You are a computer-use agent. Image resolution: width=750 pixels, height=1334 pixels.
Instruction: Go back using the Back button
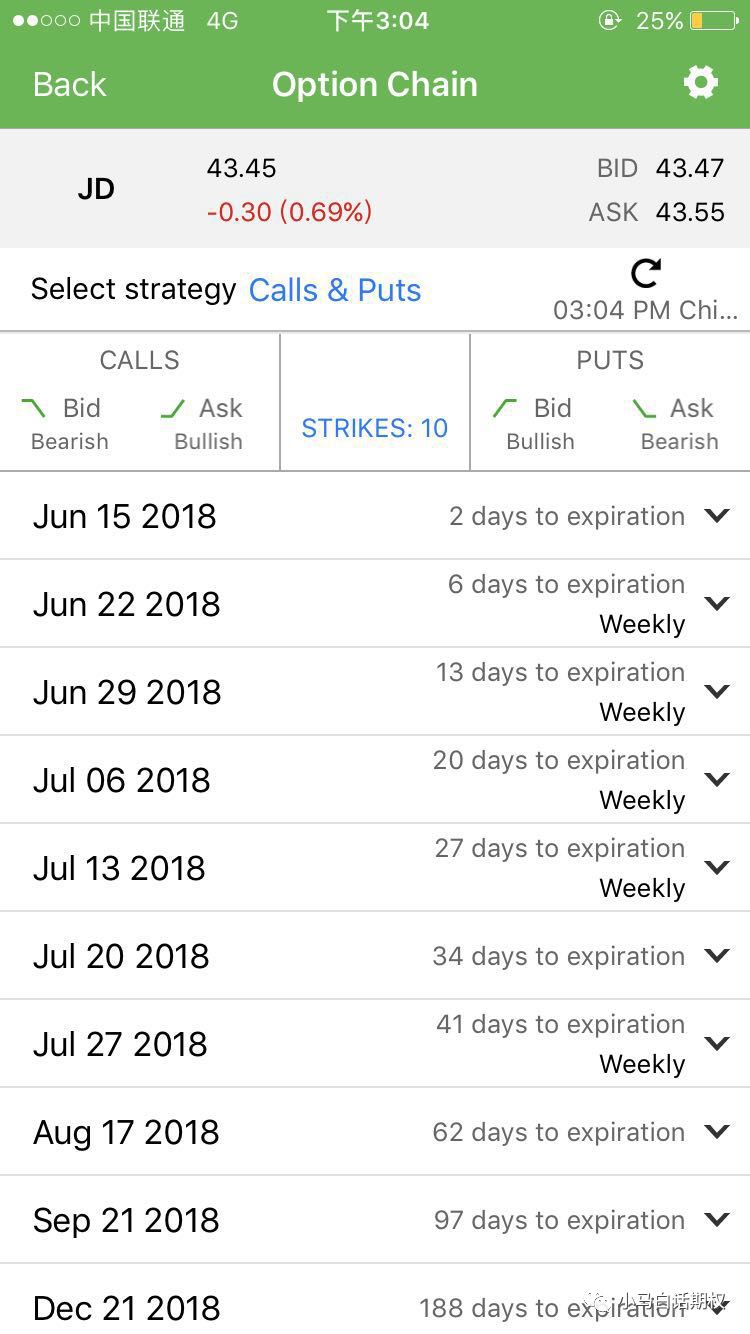pos(69,84)
